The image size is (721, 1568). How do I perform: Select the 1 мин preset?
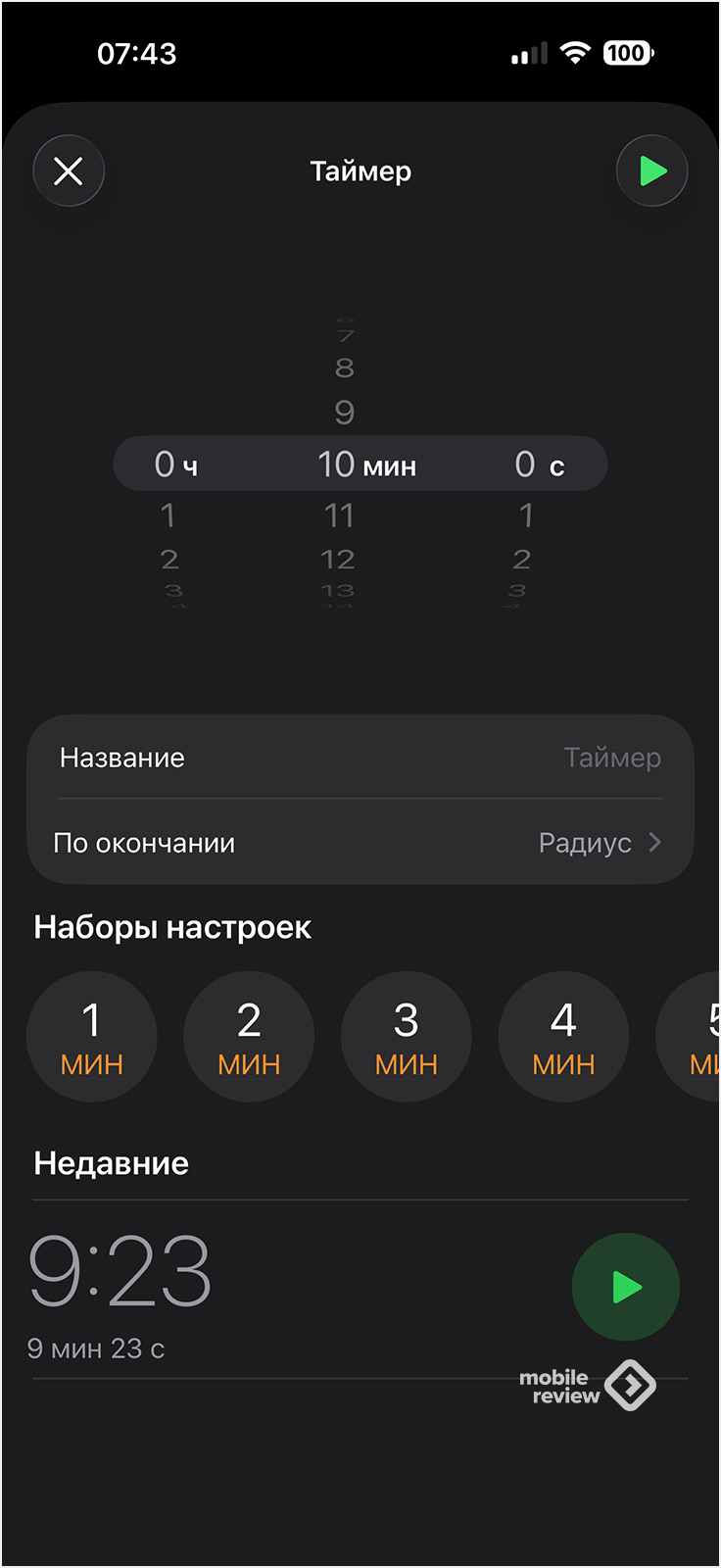tap(92, 1037)
